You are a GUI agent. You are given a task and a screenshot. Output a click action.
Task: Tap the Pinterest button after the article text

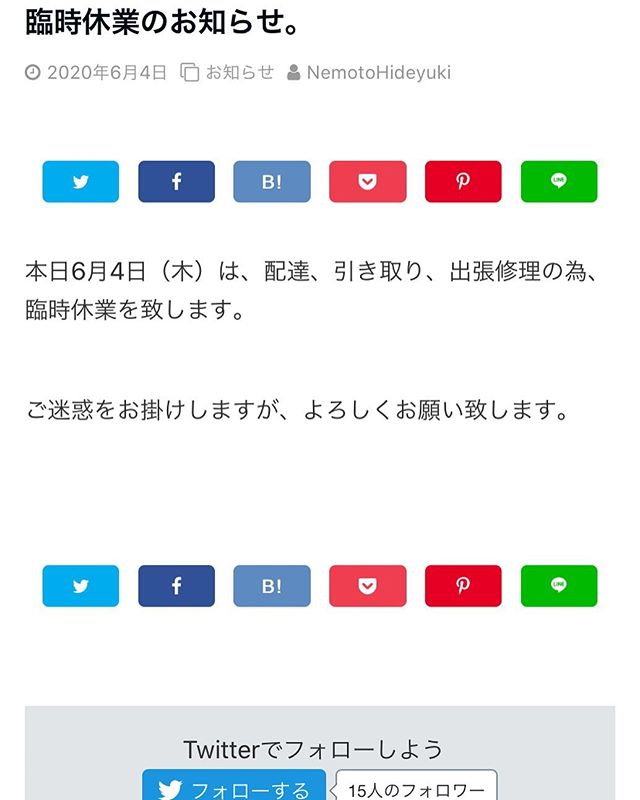tap(463, 586)
